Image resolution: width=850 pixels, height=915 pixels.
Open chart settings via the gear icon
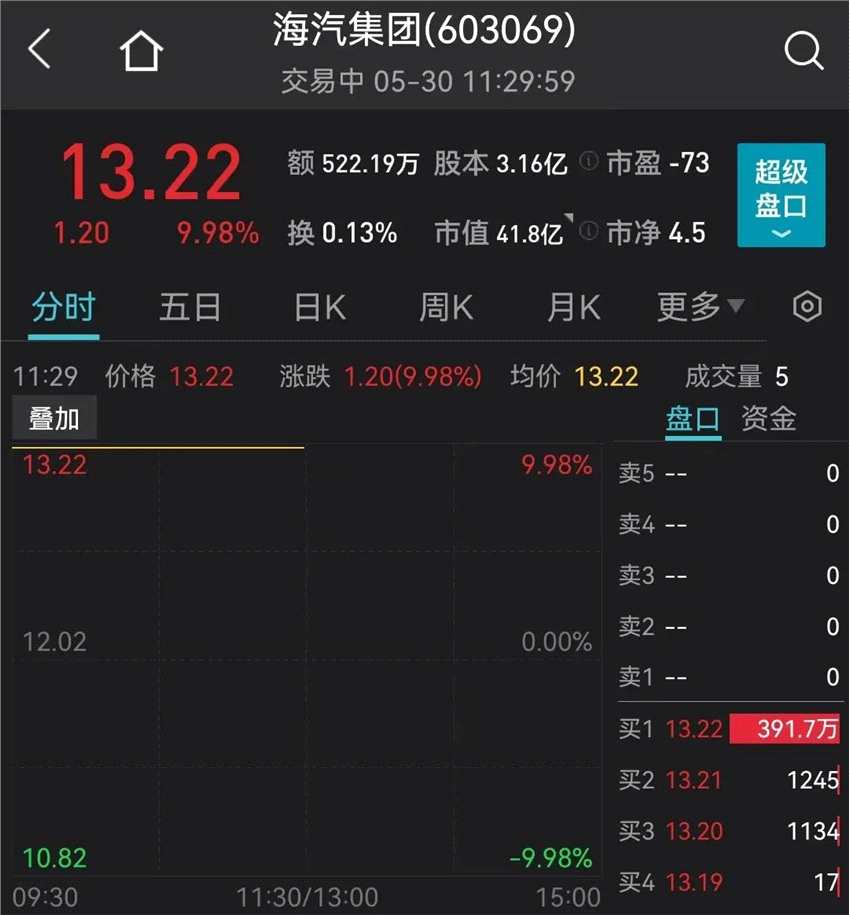807,307
